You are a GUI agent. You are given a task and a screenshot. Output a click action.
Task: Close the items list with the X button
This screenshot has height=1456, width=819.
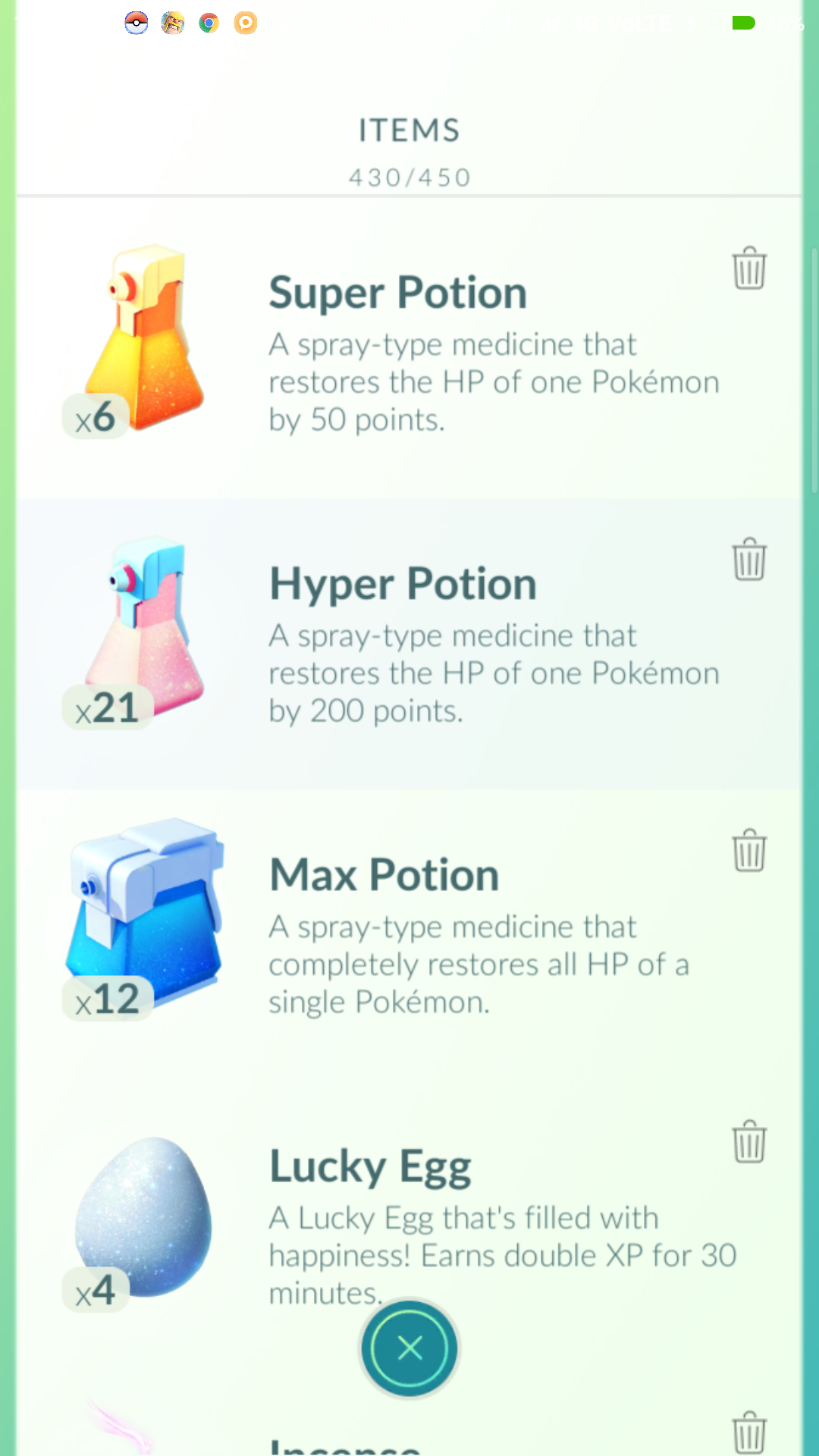[409, 1348]
